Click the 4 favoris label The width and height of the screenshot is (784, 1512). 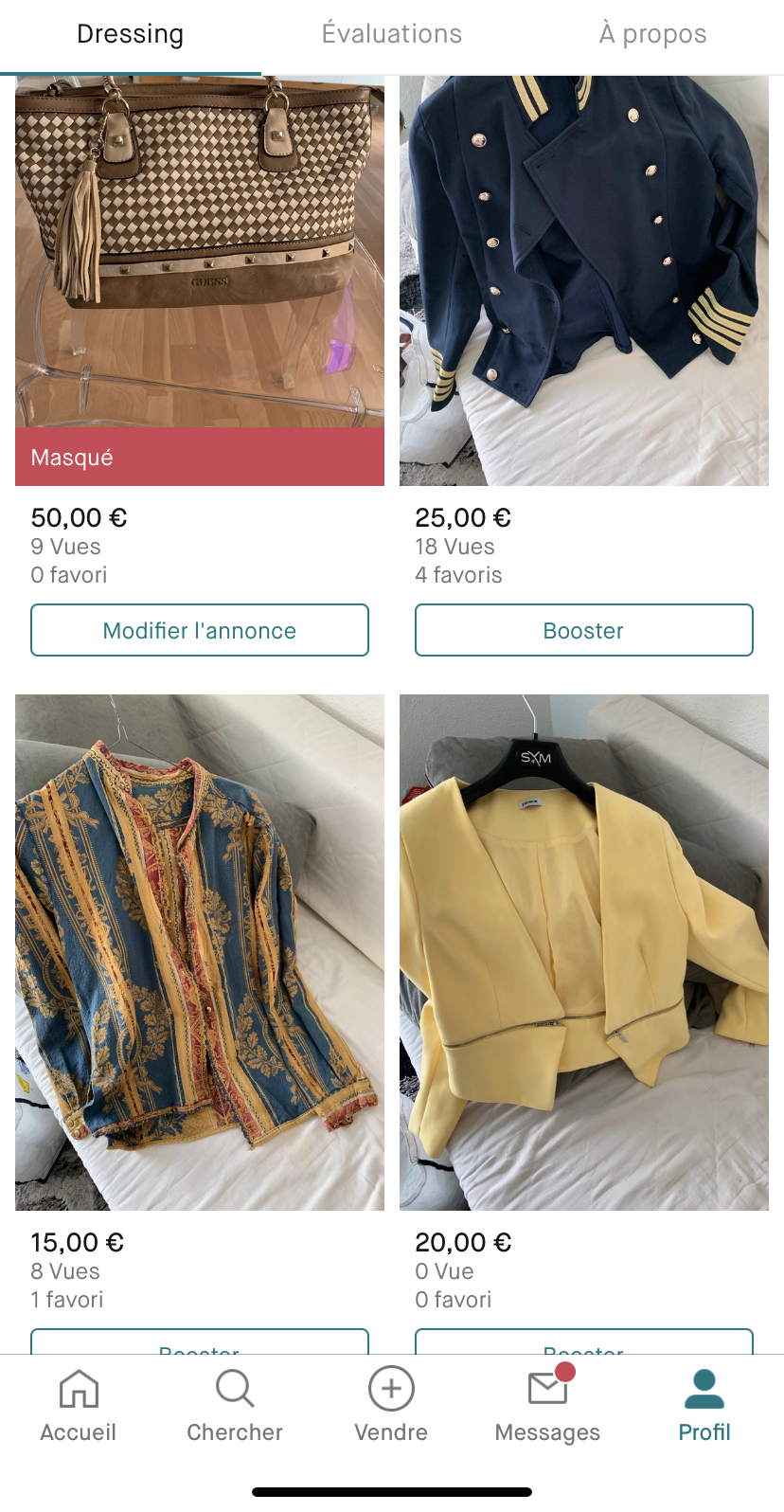pyautogui.click(x=459, y=575)
